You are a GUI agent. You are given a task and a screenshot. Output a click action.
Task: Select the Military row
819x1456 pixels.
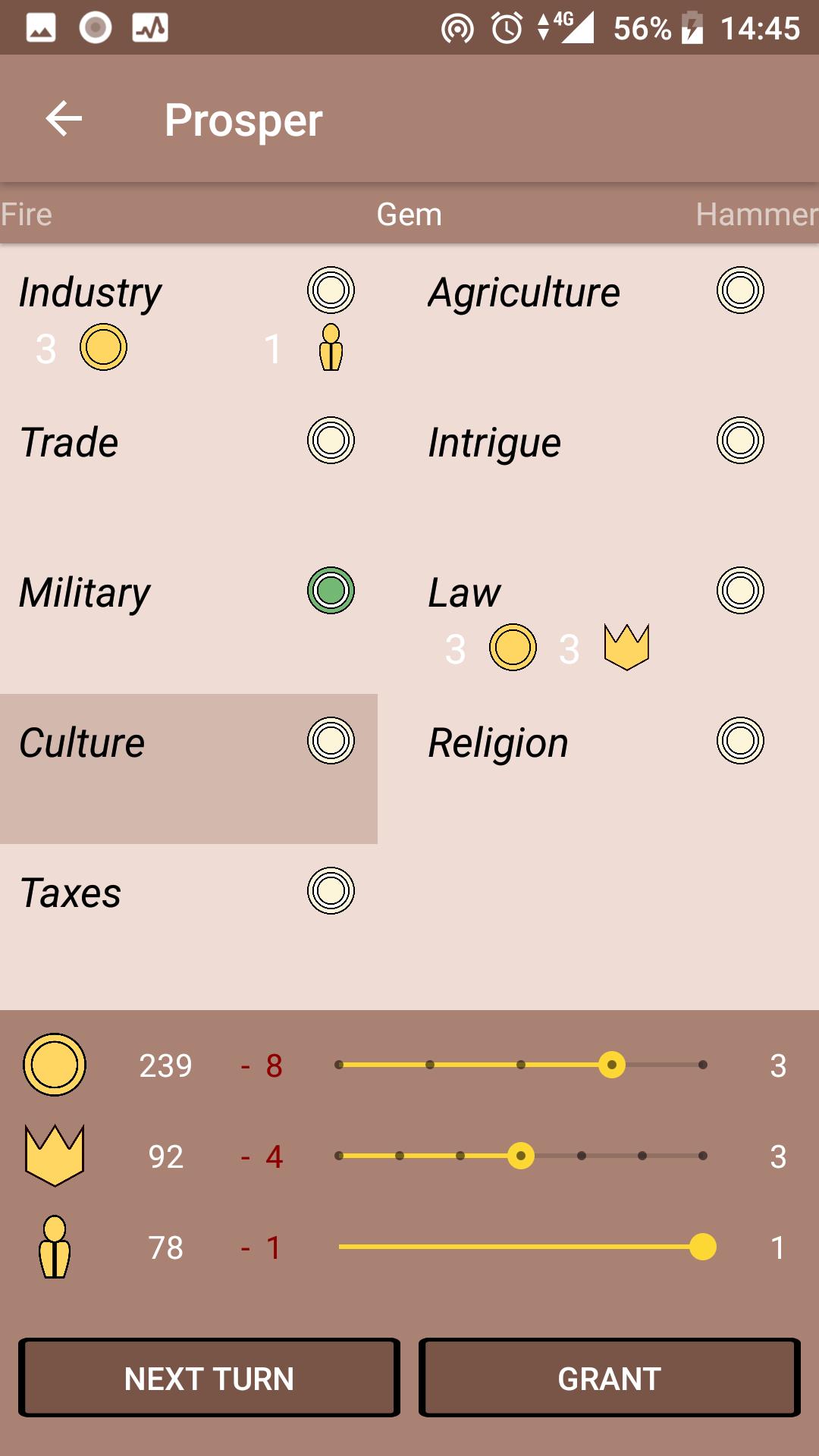tap(188, 619)
